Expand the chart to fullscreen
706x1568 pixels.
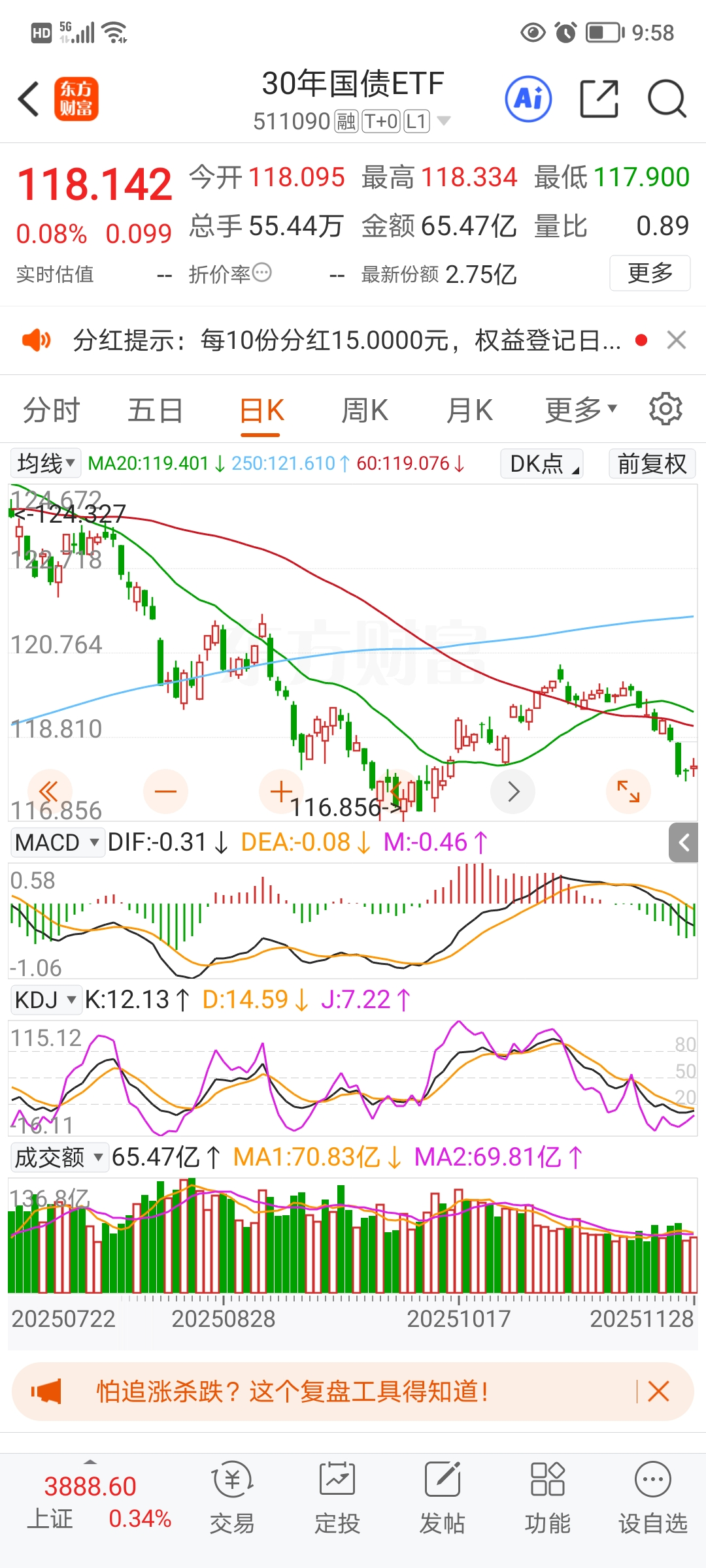point(628,792)
